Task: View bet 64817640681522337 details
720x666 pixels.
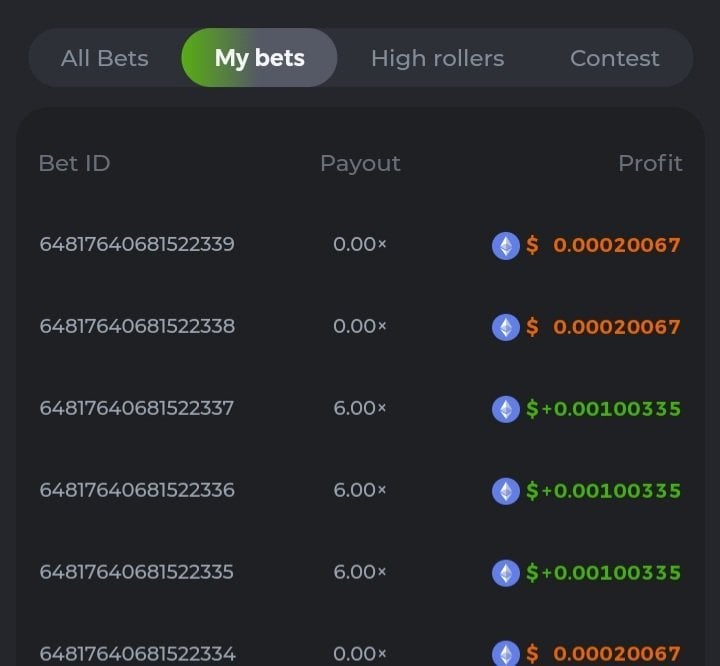Action: [137, 408]
